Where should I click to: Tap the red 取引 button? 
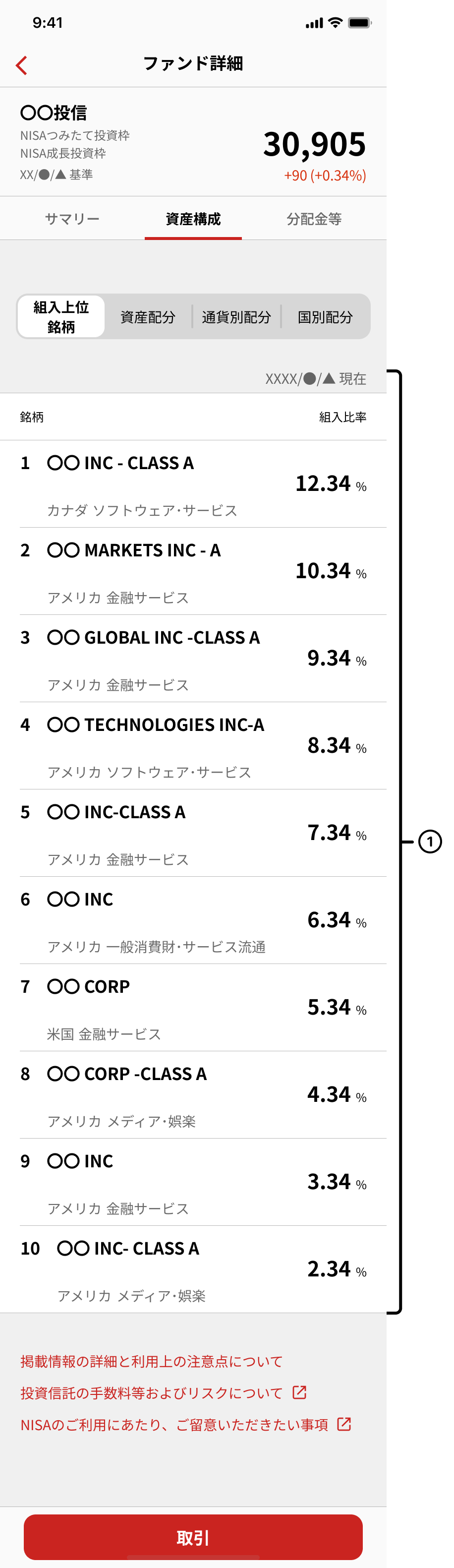point(193,1538)
